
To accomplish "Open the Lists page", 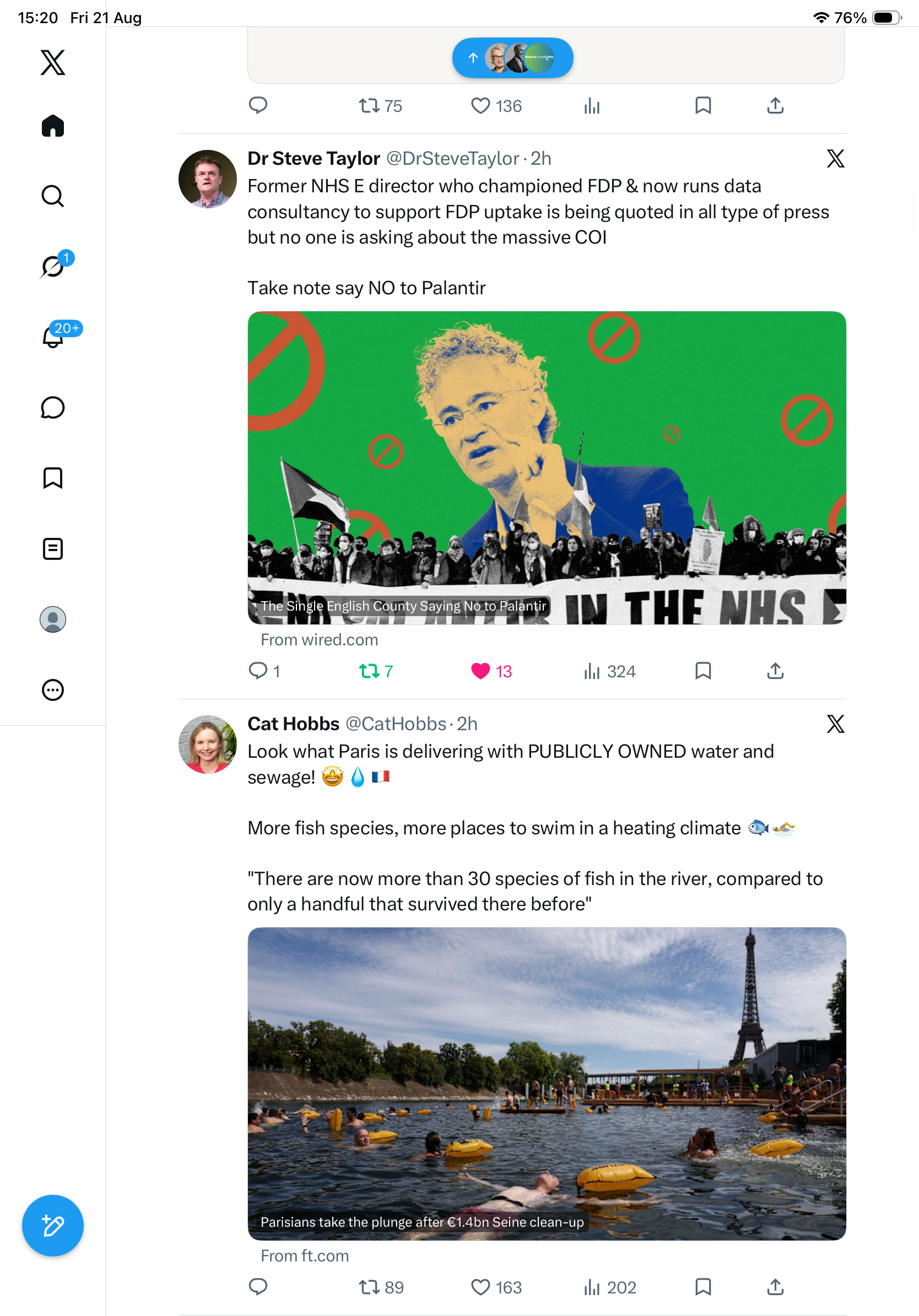I will (53, 548).
